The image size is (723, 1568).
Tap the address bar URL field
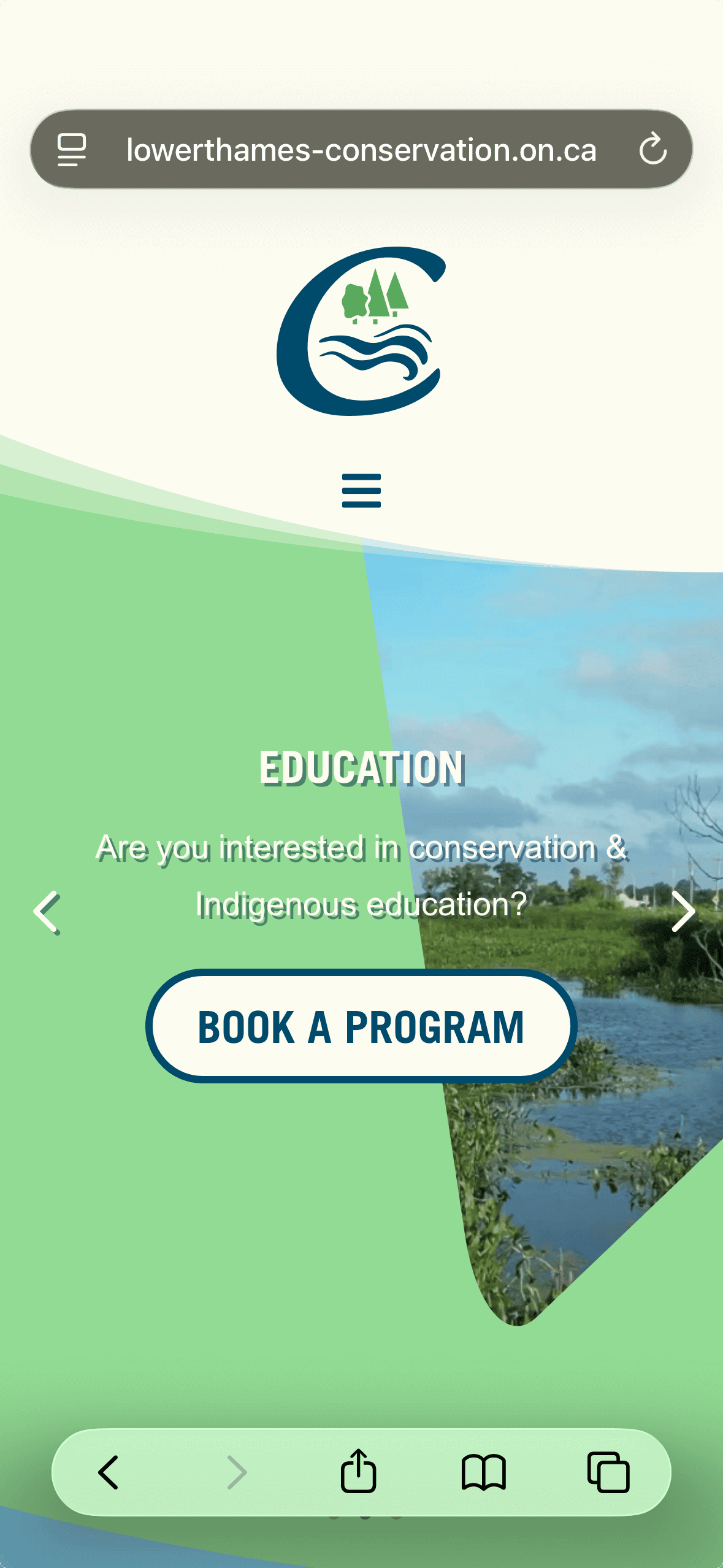coord(361,150)
